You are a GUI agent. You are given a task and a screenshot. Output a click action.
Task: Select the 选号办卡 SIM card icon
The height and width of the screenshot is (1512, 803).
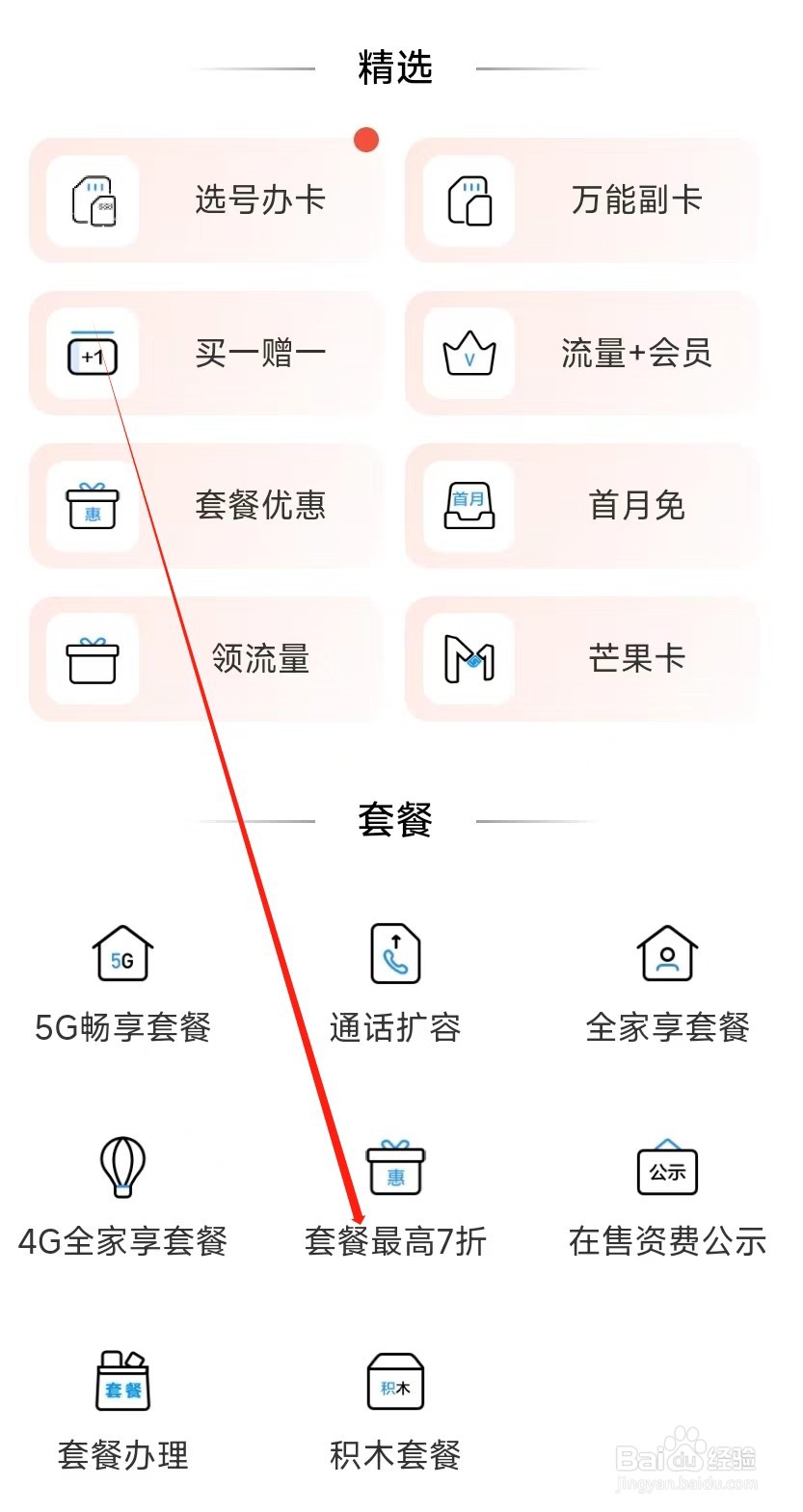click(93, 202)
